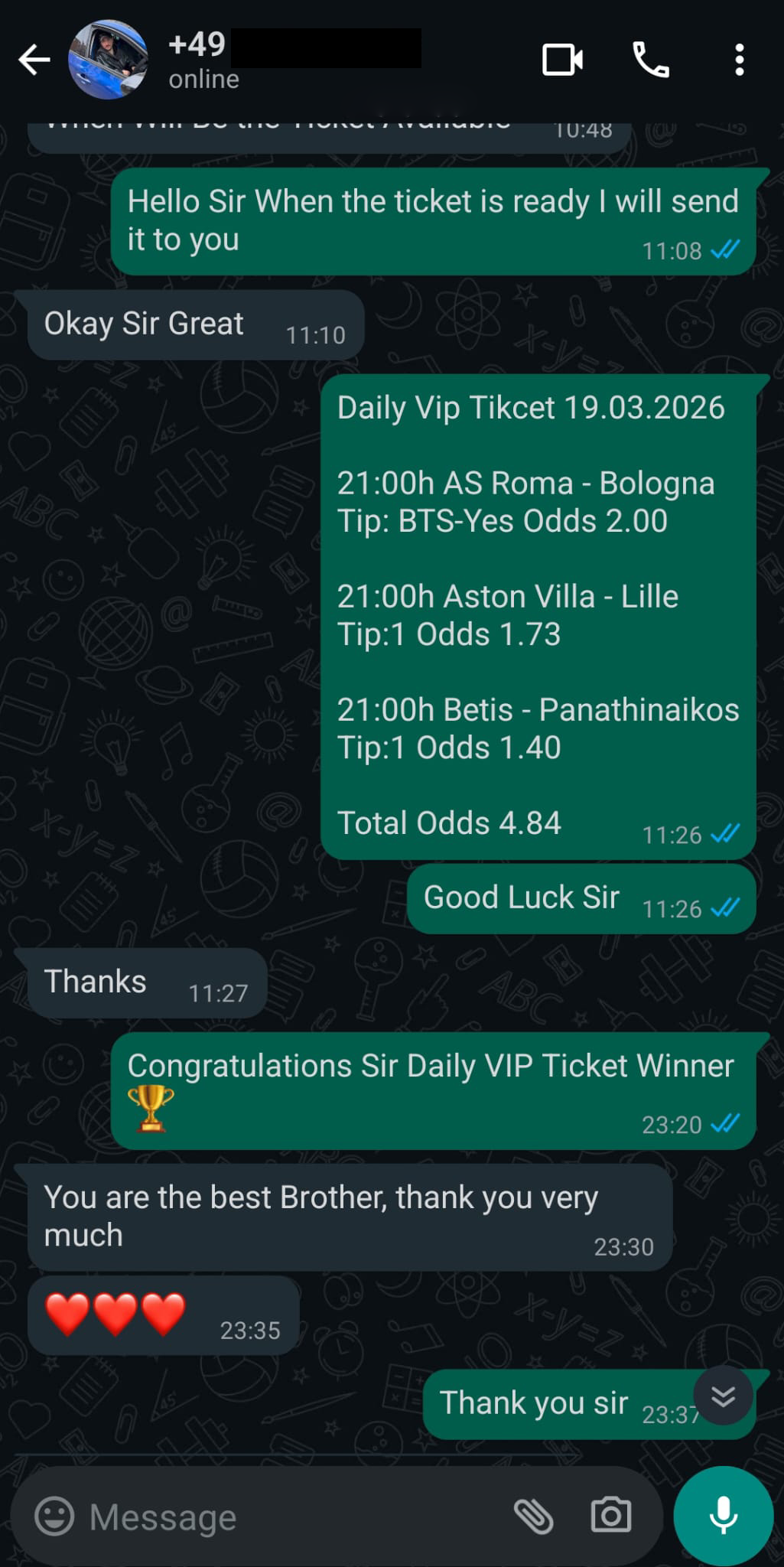Screen dimensions: 784x1567
Task: Open the emoji picker
Action: (x=54, y=1516)
